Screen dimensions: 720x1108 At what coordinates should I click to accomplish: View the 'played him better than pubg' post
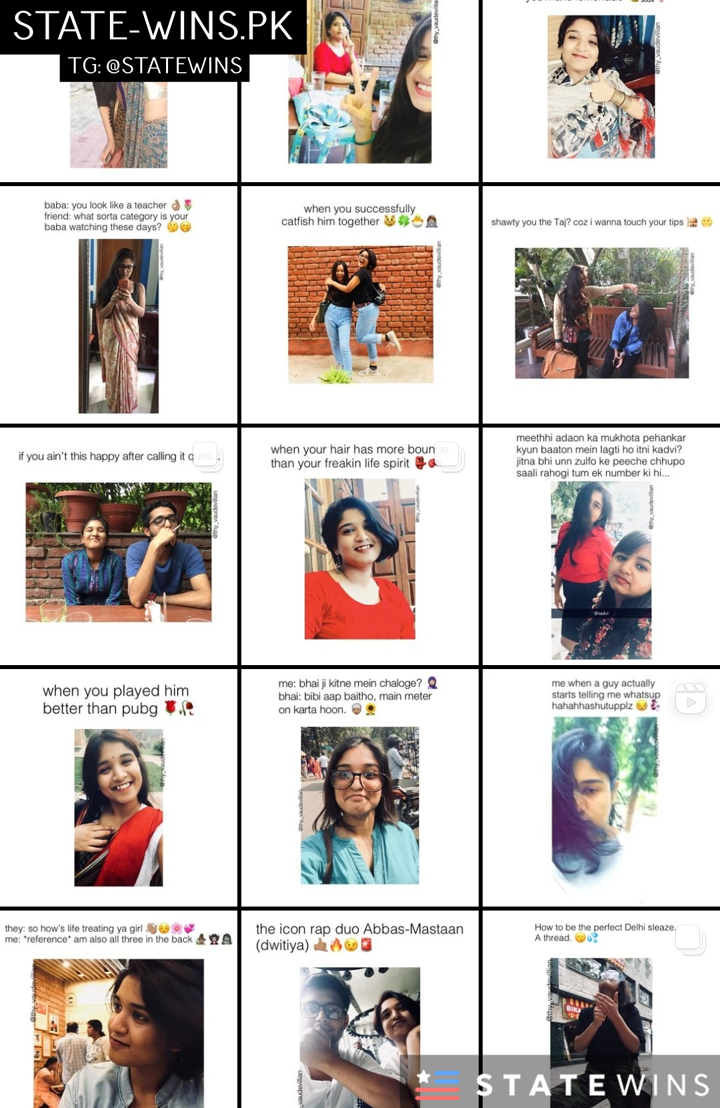tap(118, 787)
